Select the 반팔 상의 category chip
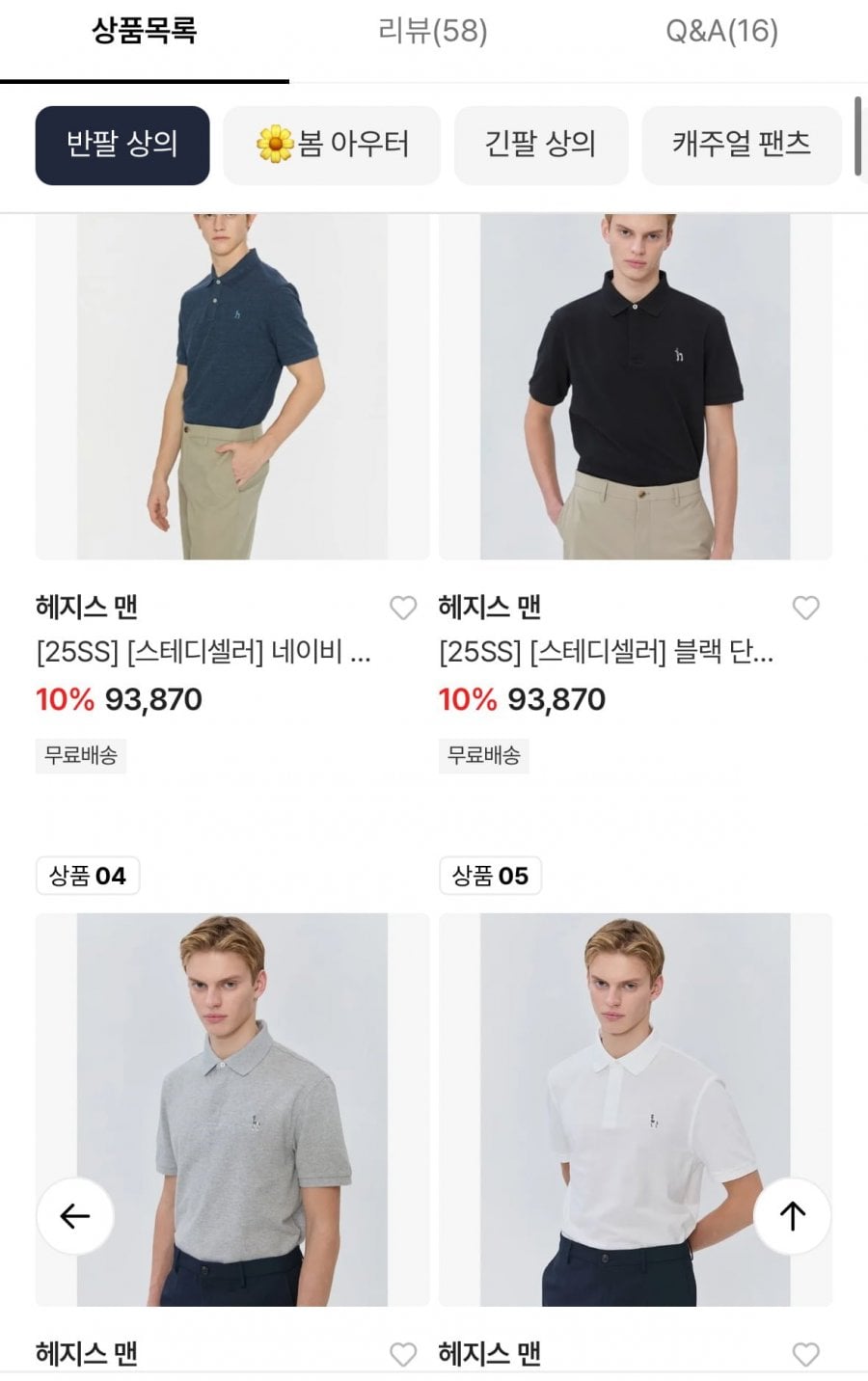The image size is (868, 1381). [x=122, y=145]
